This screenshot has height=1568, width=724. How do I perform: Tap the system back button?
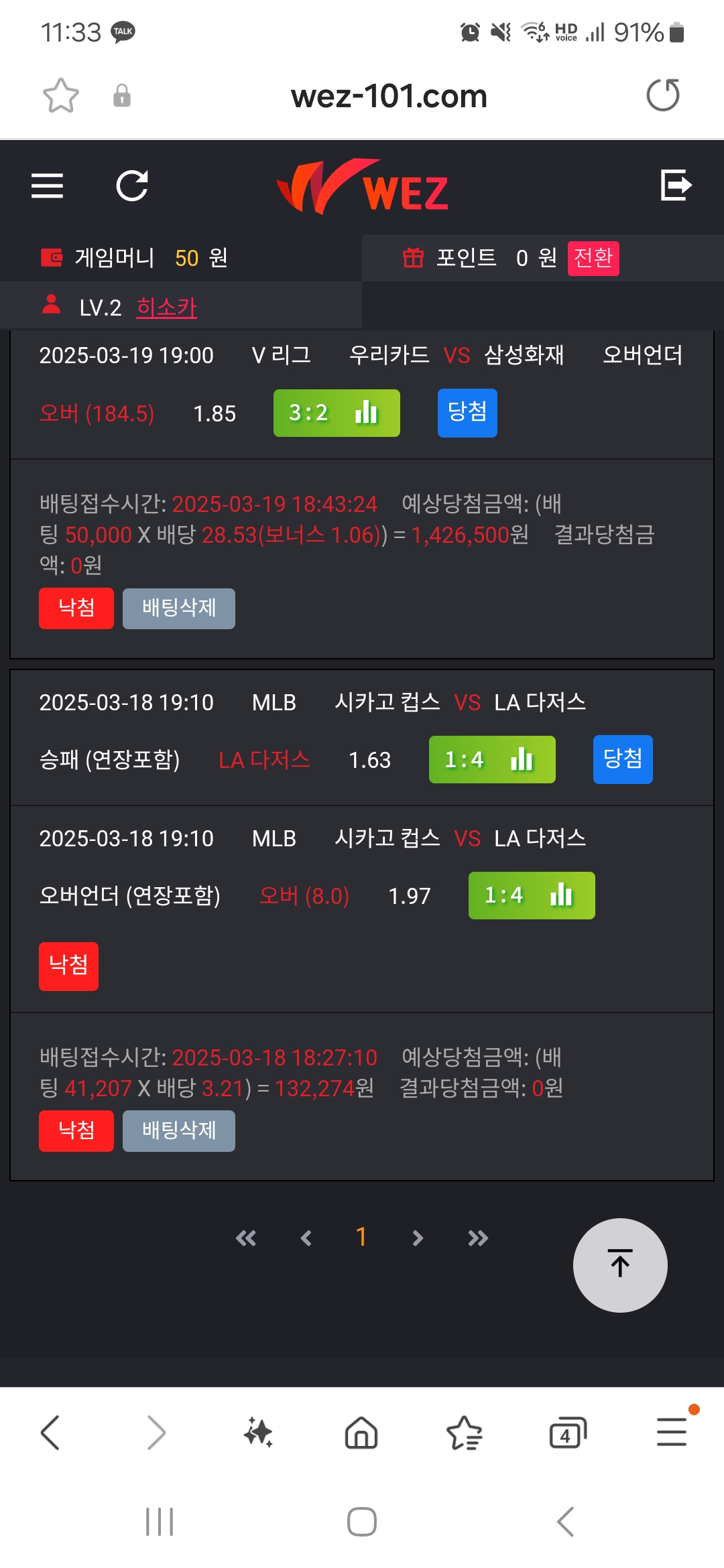click(566, 1522)
